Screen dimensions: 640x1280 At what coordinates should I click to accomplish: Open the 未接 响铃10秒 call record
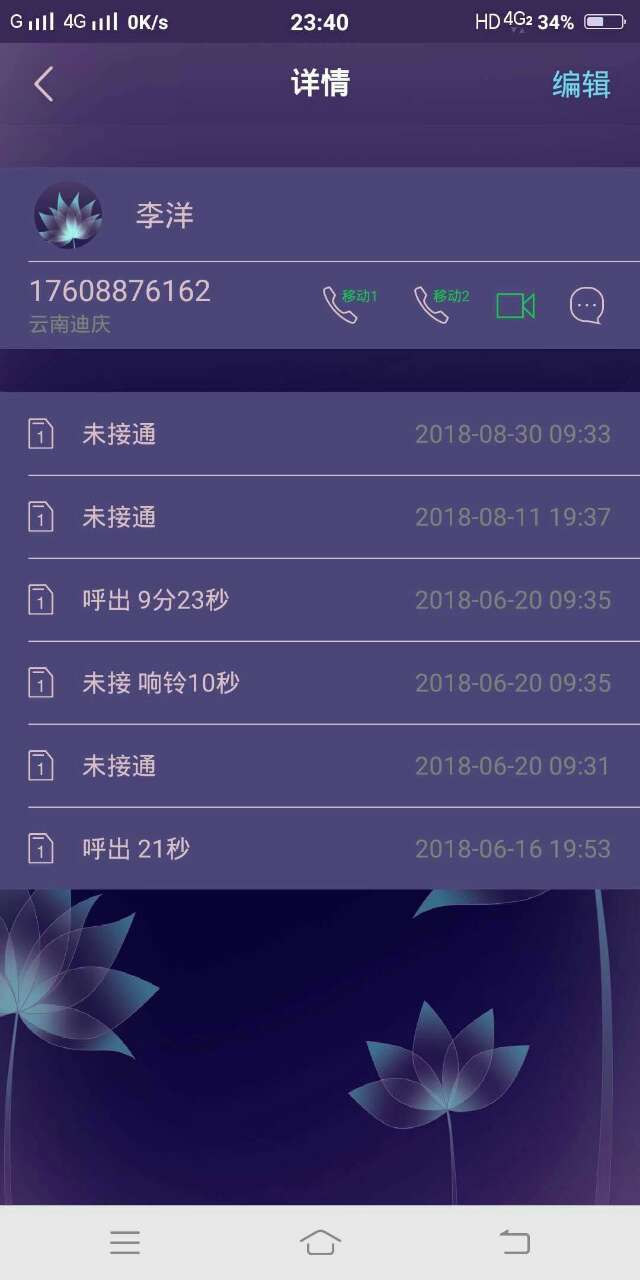click(x=320, y=683)
